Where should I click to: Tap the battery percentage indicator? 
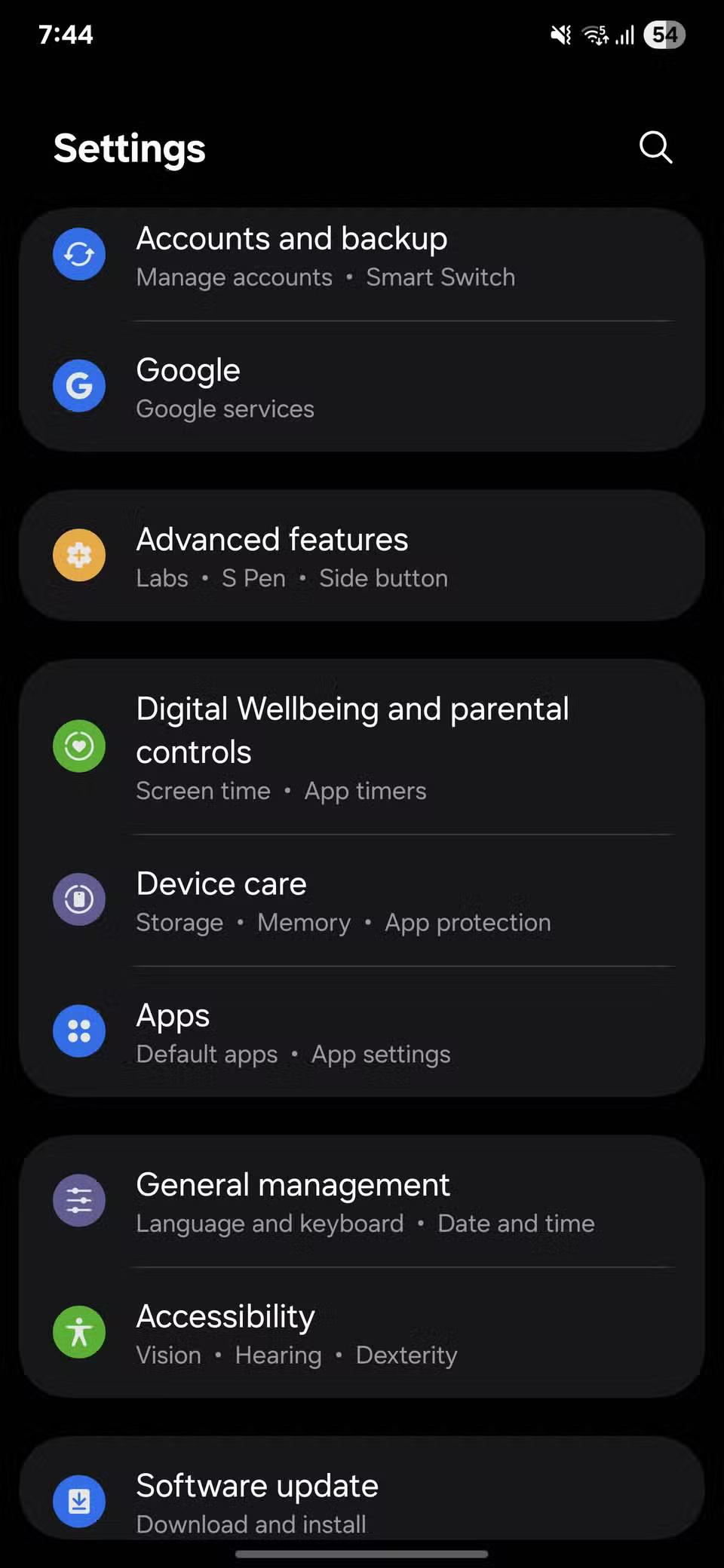coord(663,35)
